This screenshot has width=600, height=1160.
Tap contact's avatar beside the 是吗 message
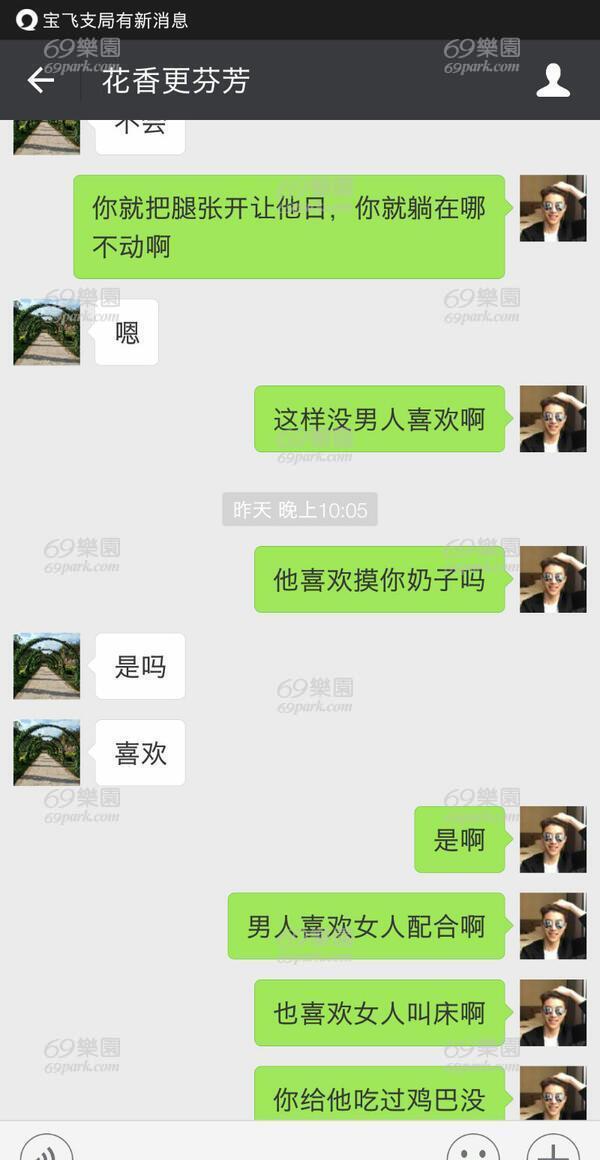click(x=47, y=666)
